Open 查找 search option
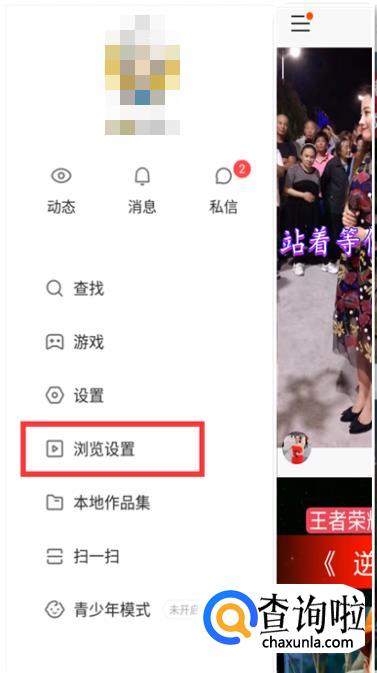 coord(75,289)
